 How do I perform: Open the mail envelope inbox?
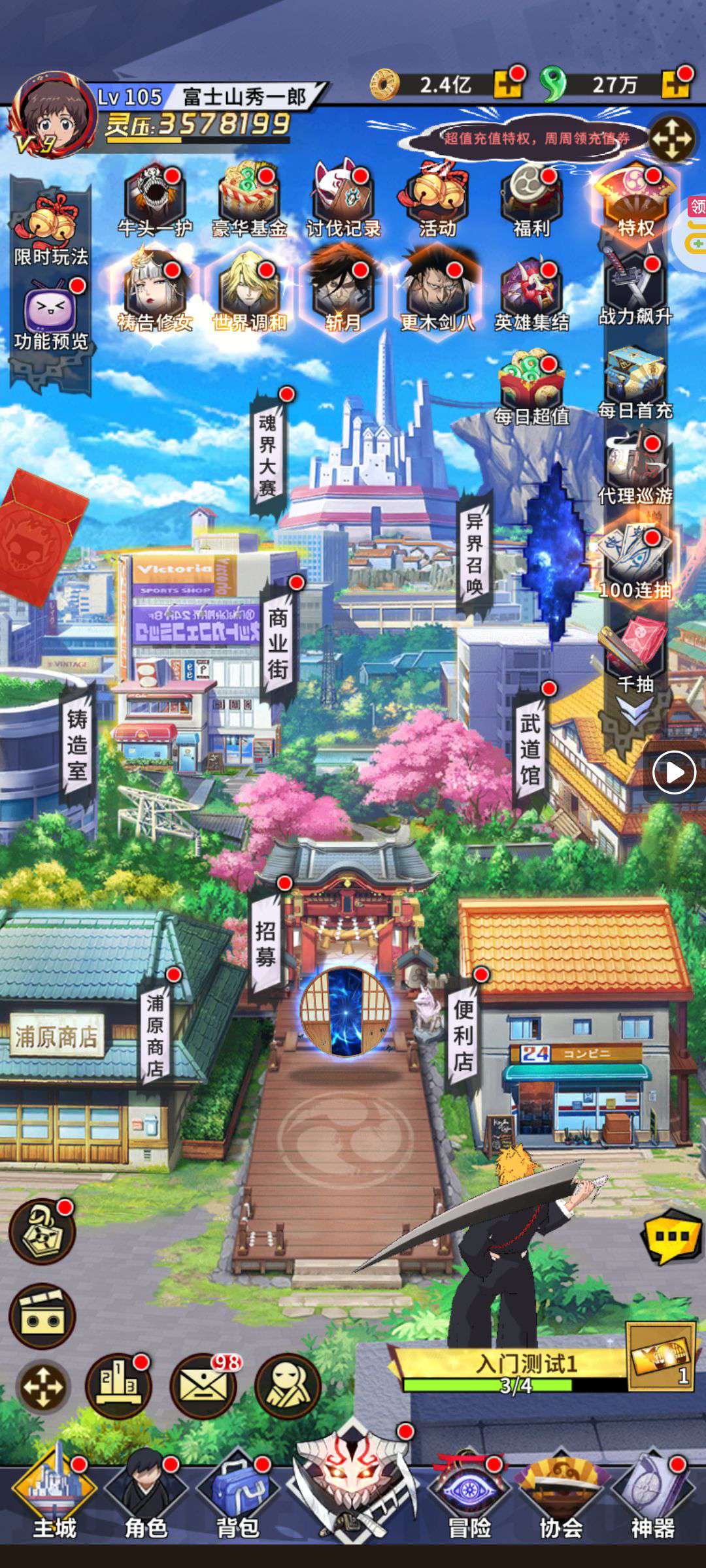[203, 1385]
